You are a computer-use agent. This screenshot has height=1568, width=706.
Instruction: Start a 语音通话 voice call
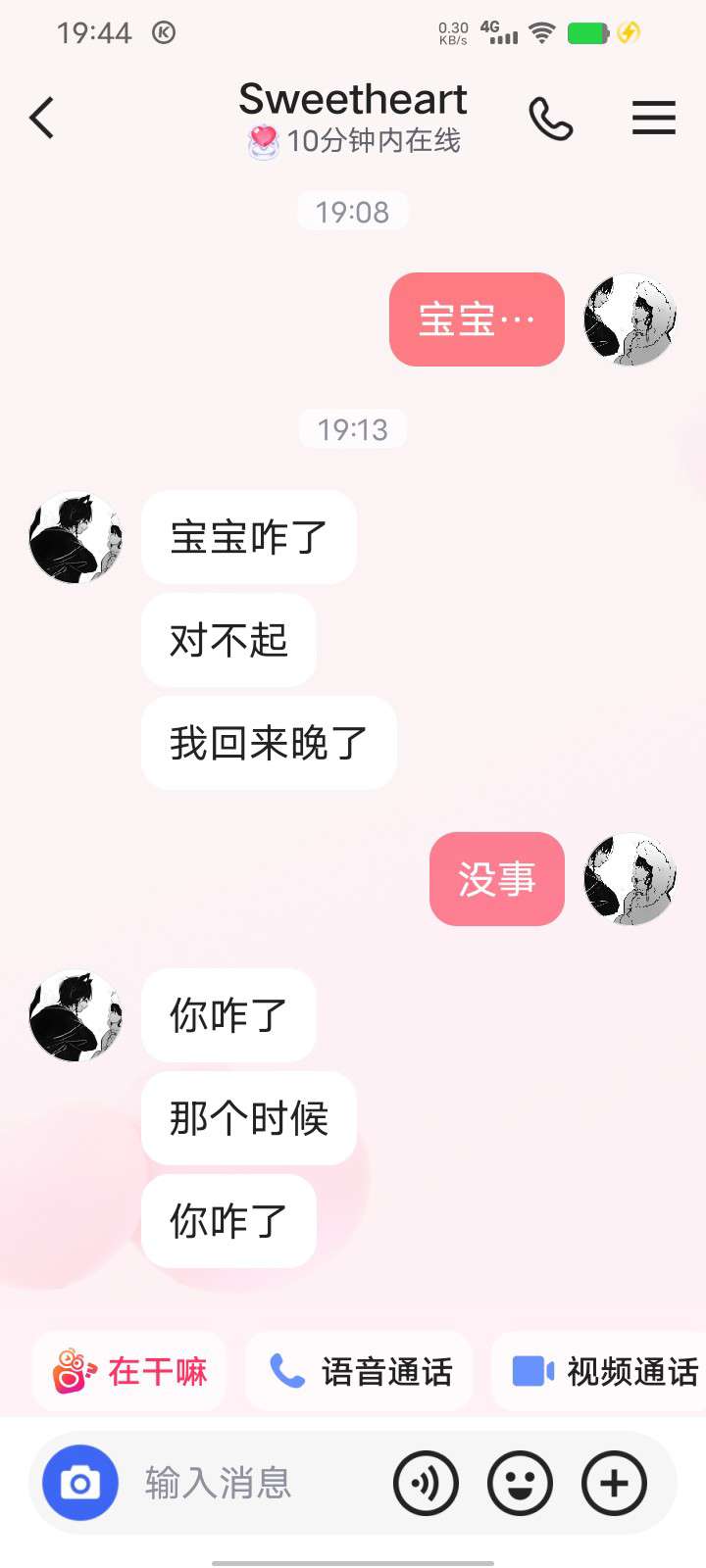click(359, 1371)
